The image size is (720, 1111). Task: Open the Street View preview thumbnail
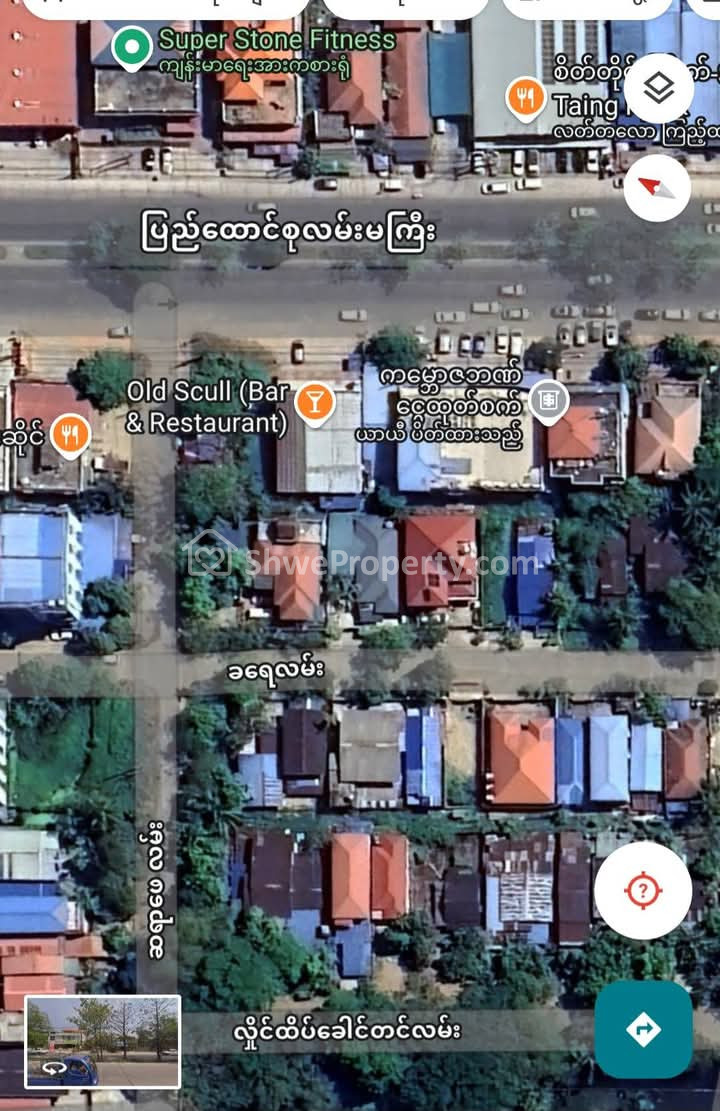point(102,1041)
